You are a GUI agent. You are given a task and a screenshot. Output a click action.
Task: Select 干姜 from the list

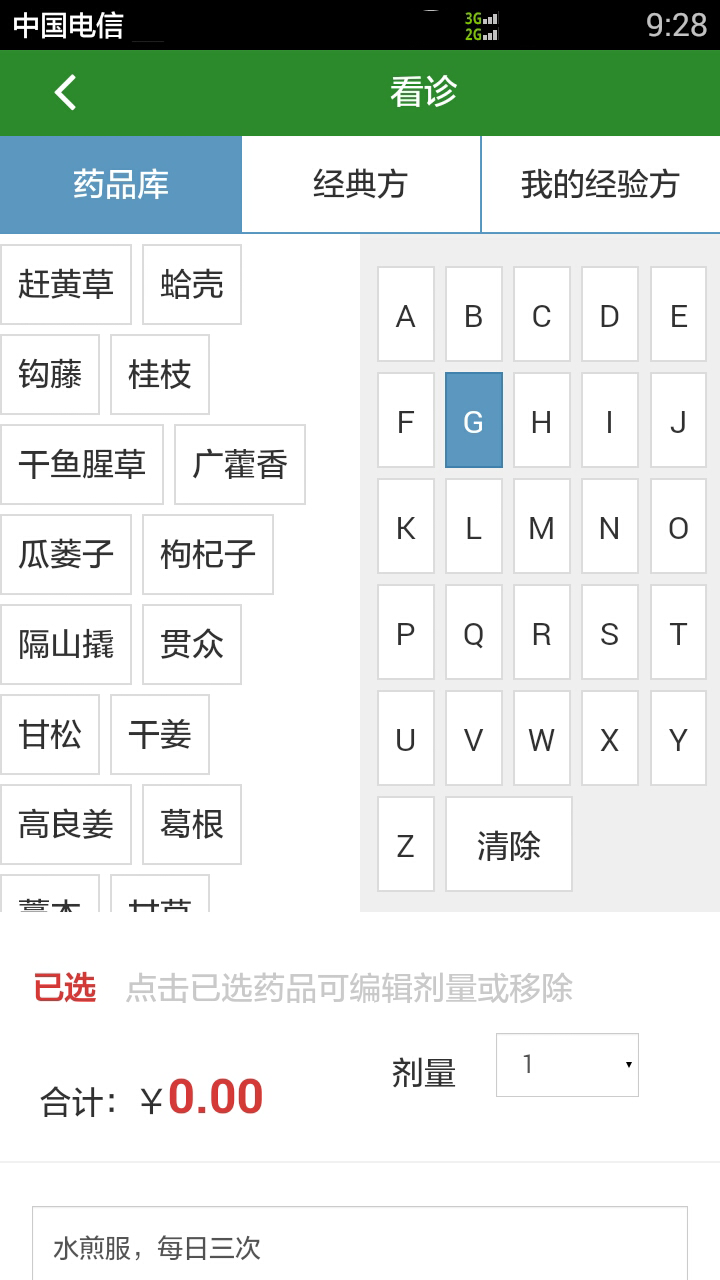pos(160,735)
